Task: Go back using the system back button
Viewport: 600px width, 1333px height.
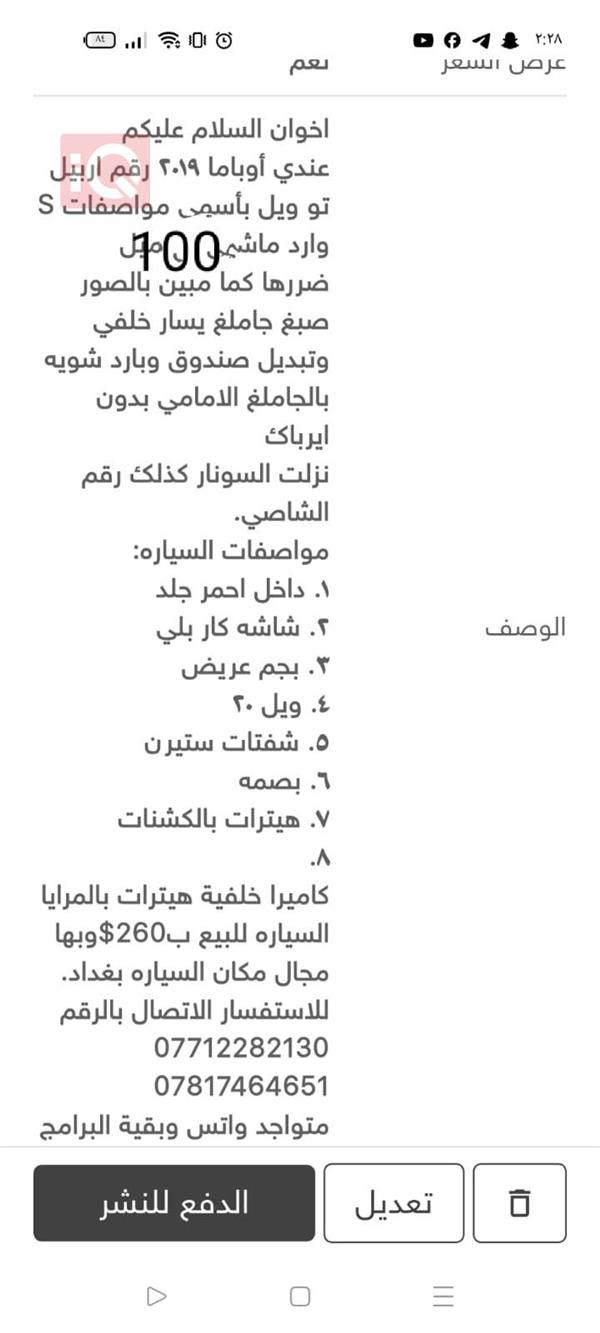Action: point(156,1297)
